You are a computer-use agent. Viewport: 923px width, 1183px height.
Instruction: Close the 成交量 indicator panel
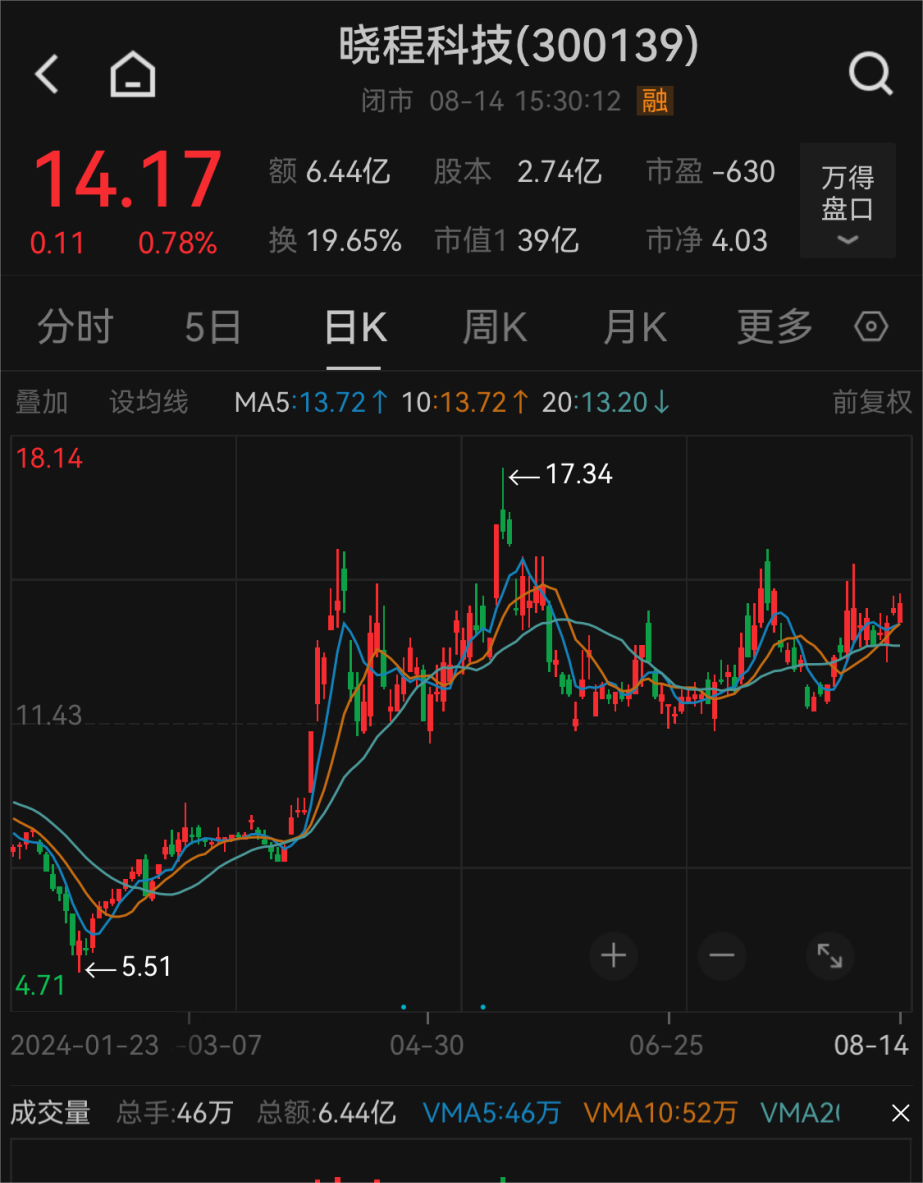point(900,1113)
